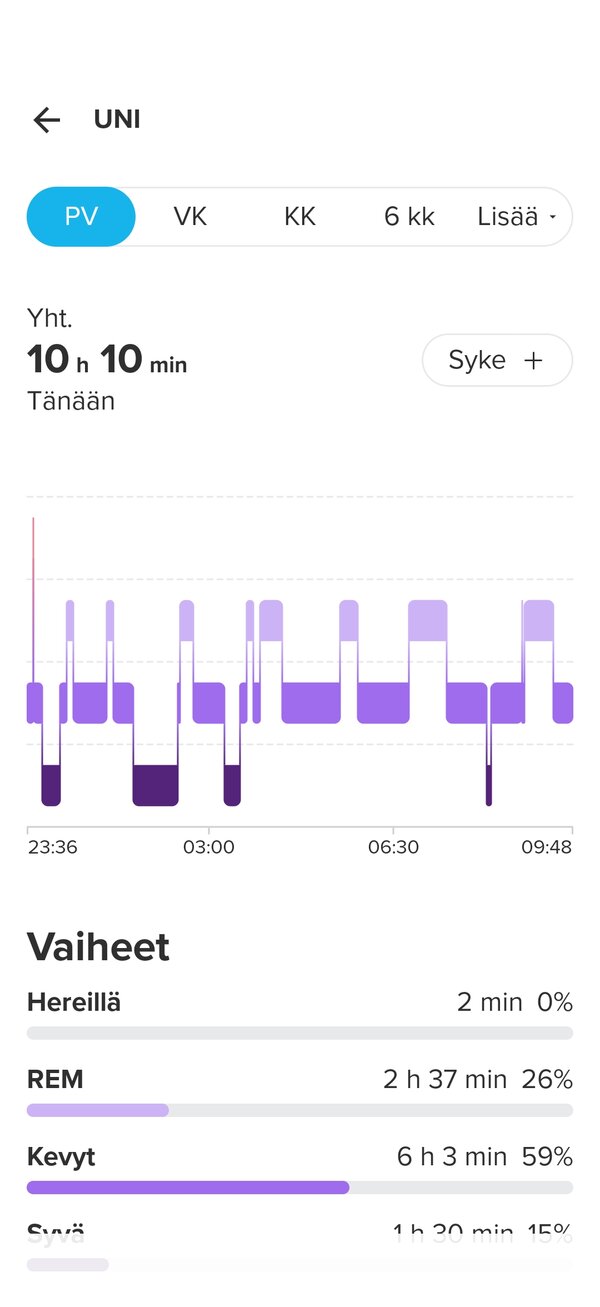Go back using the arrow icon
Viewport: 600px width, 1307px height.
pos(47,120)
